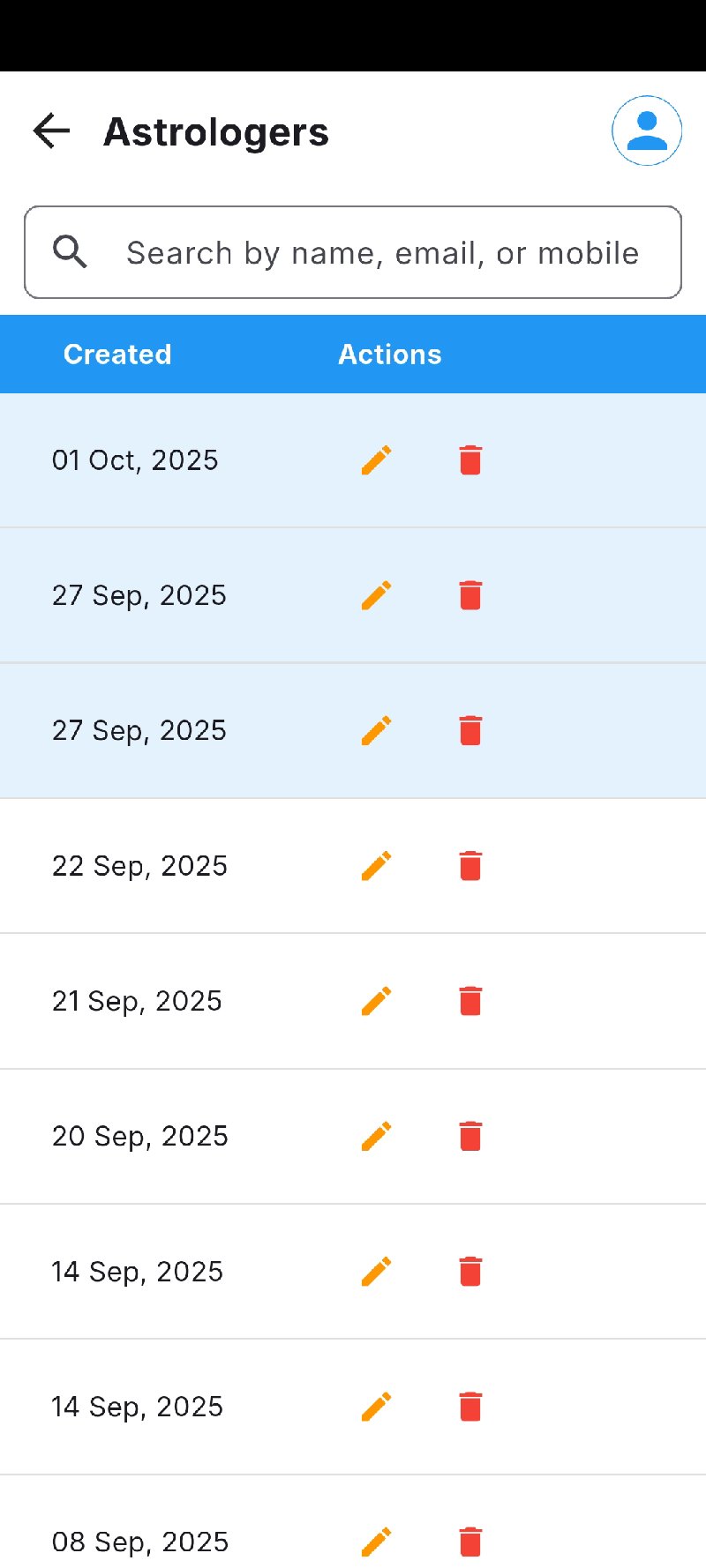This screenshot has height=1568, width=706.
Task: Edit the 08 Sep, 2025 row
Action: (376, 1542)
